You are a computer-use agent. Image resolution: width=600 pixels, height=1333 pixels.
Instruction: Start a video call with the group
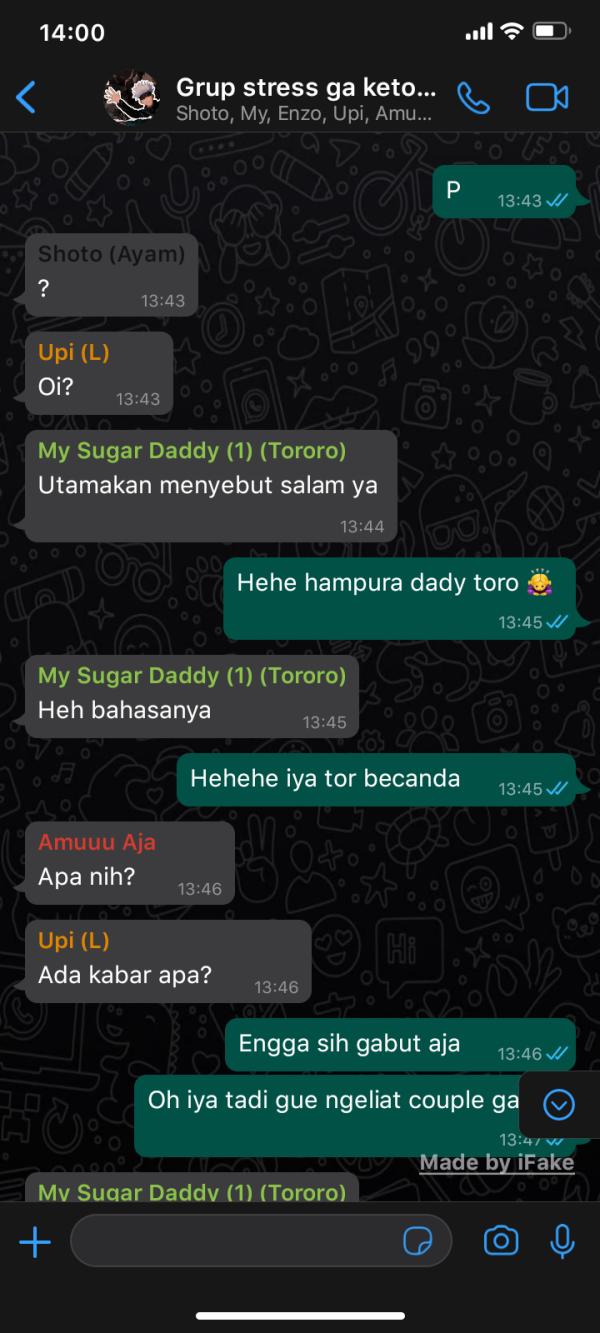(546, 97)
